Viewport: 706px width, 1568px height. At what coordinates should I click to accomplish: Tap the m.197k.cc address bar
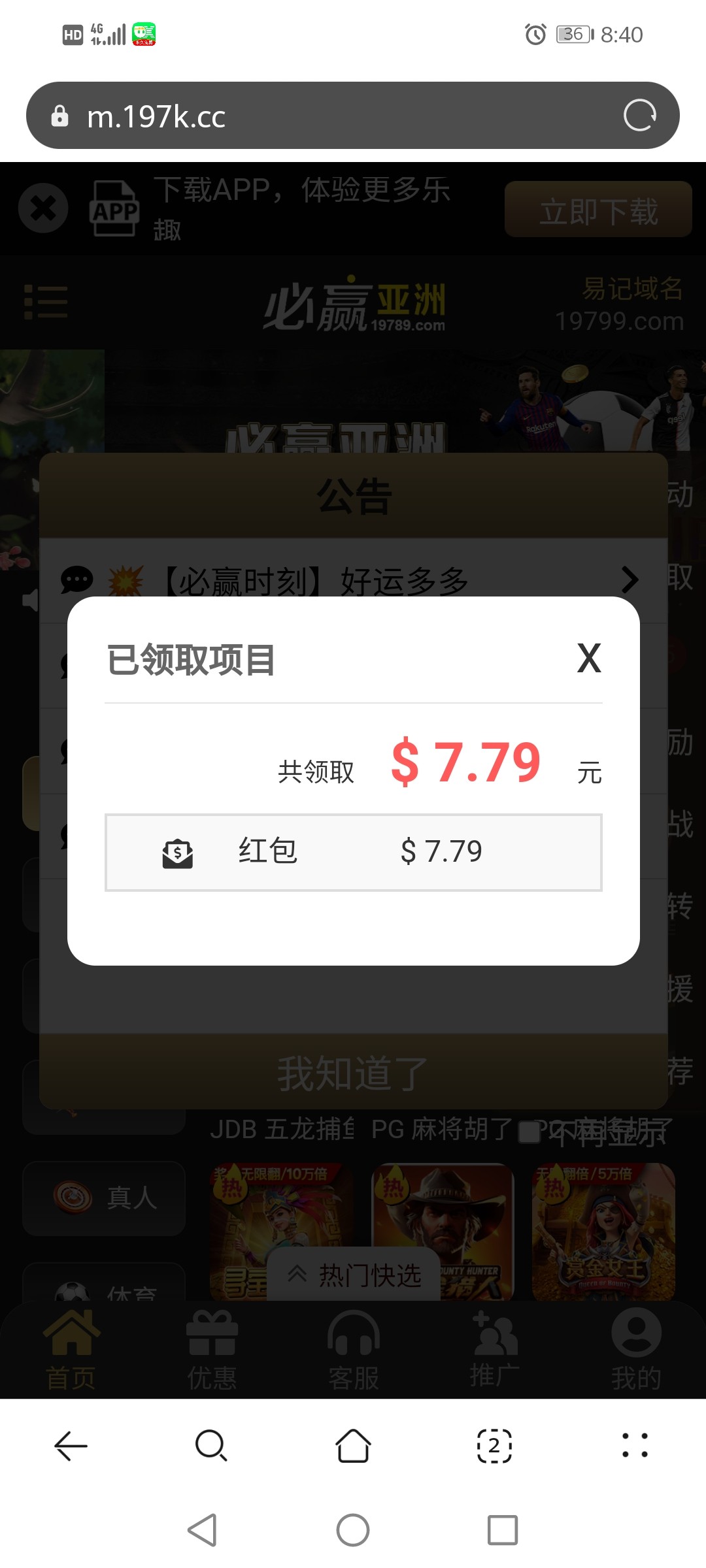(327, 116)
